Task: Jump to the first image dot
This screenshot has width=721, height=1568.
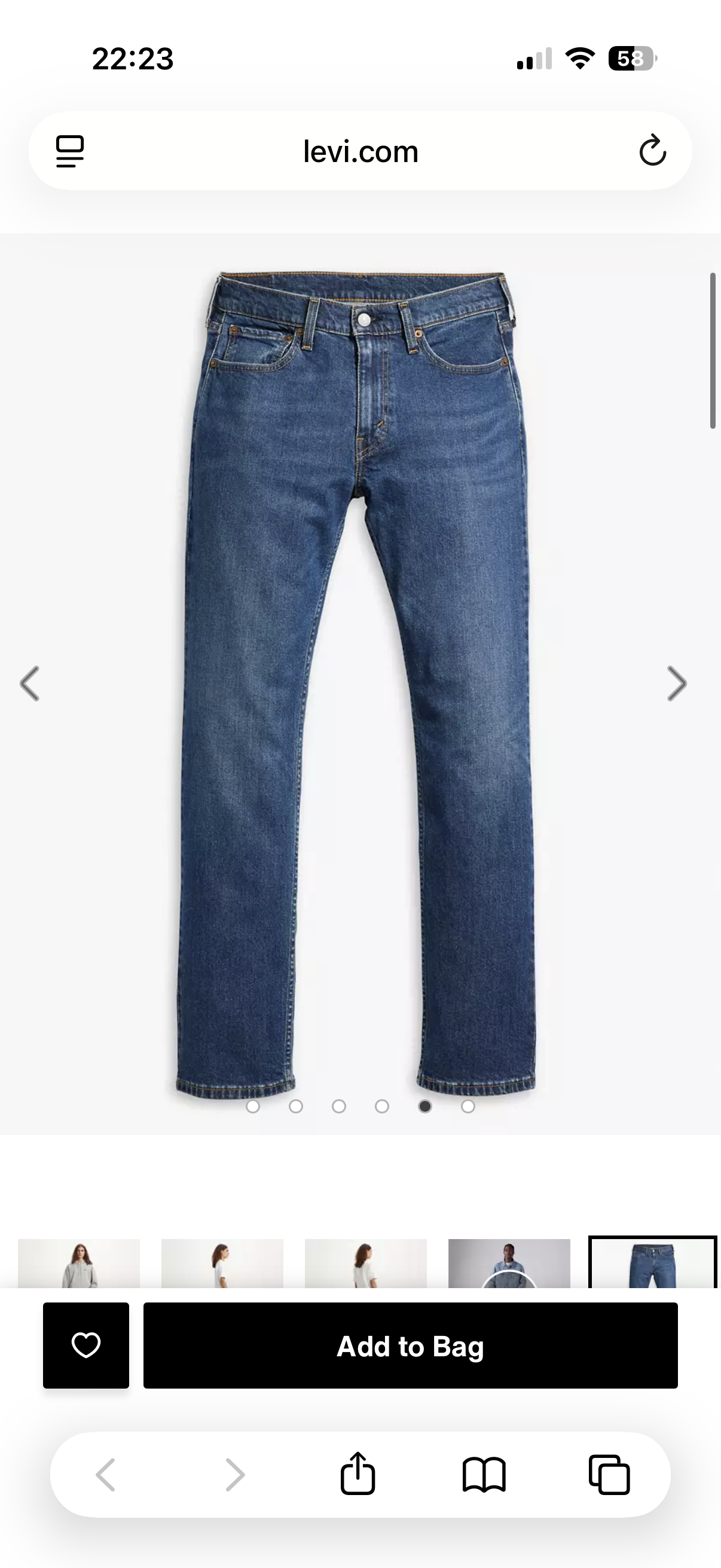Action: [253, 1106]
